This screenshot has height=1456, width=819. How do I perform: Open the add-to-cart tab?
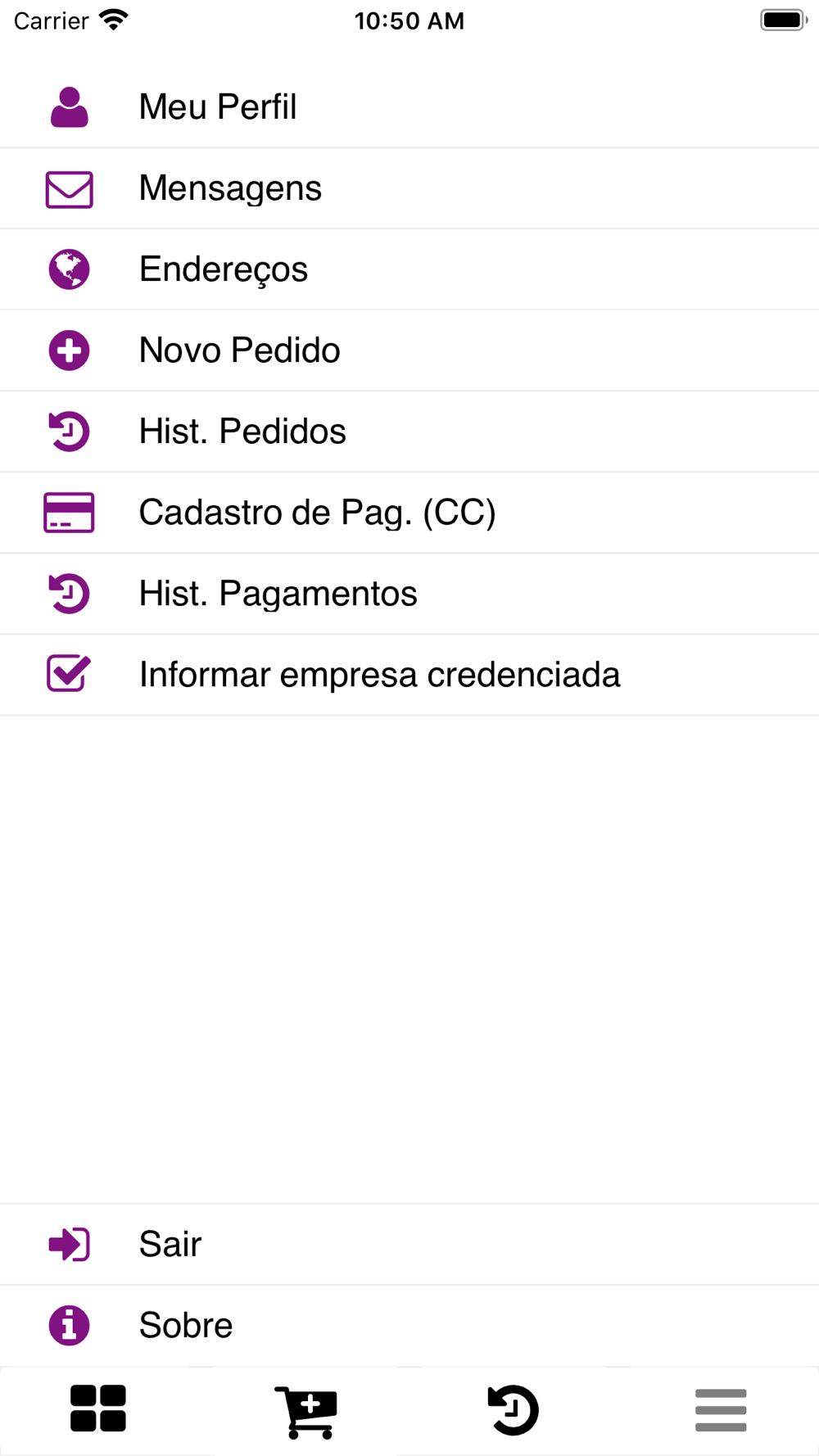coord(306,1411)
